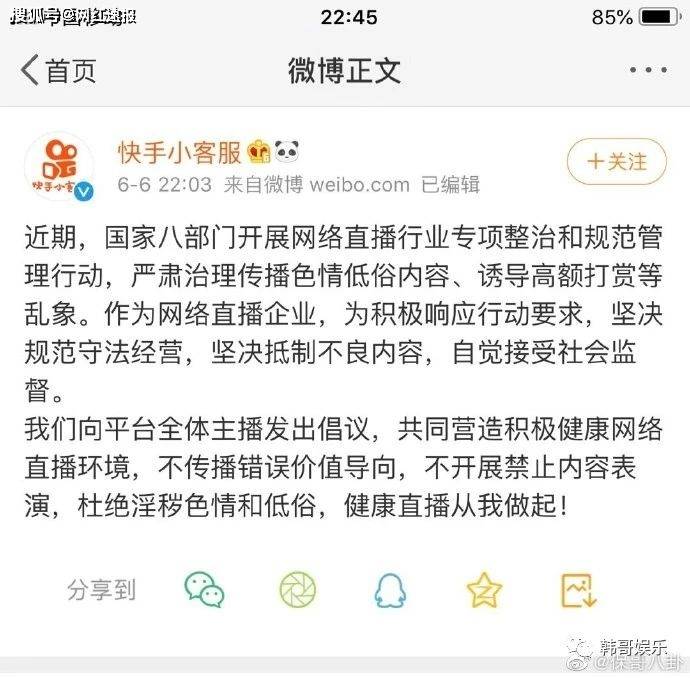Screen dimensions: 690x678
Task: Open the three-dot overflow menu
Action: [649, 71]
